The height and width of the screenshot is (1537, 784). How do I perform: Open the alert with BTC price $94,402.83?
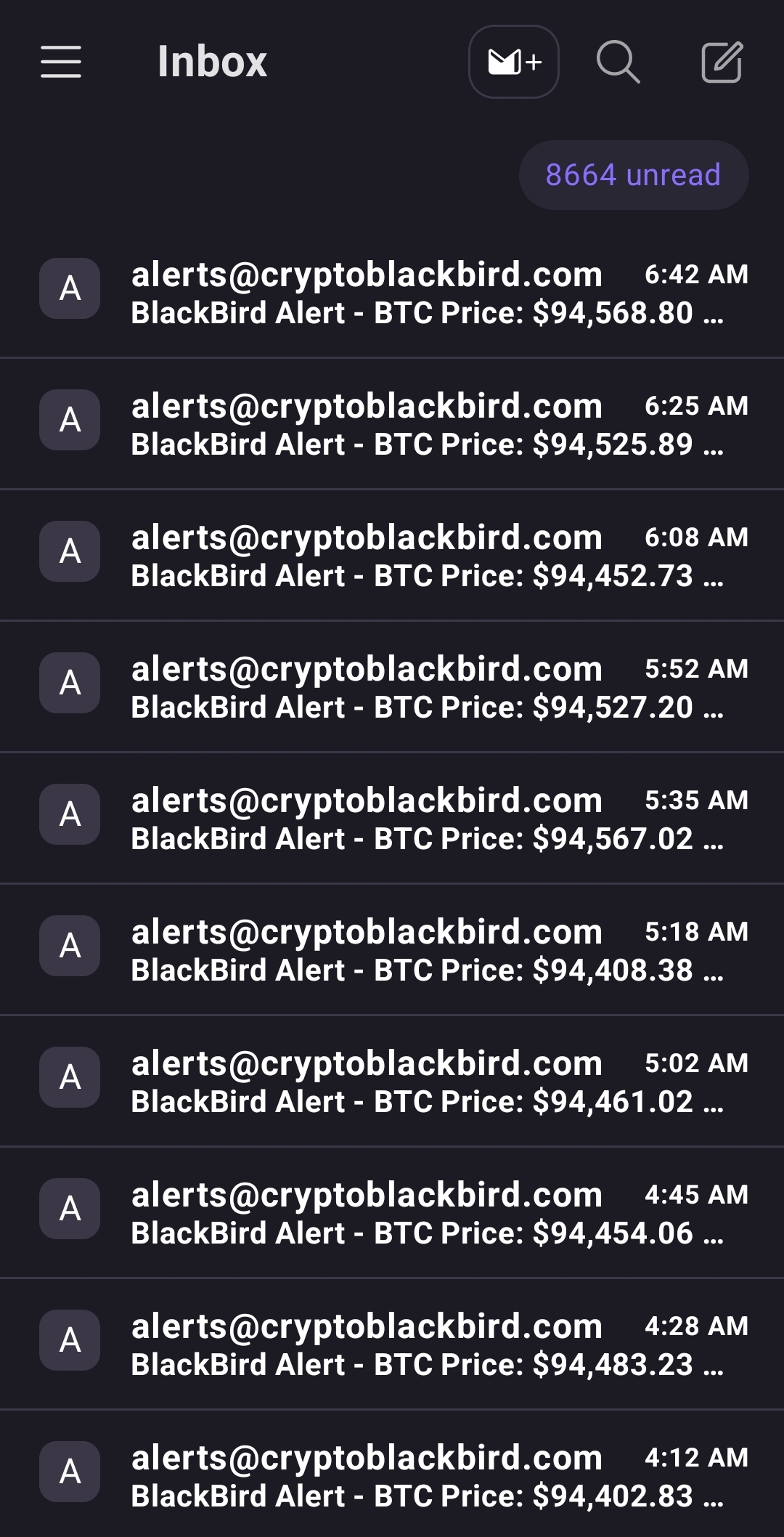click(392, 1474)
